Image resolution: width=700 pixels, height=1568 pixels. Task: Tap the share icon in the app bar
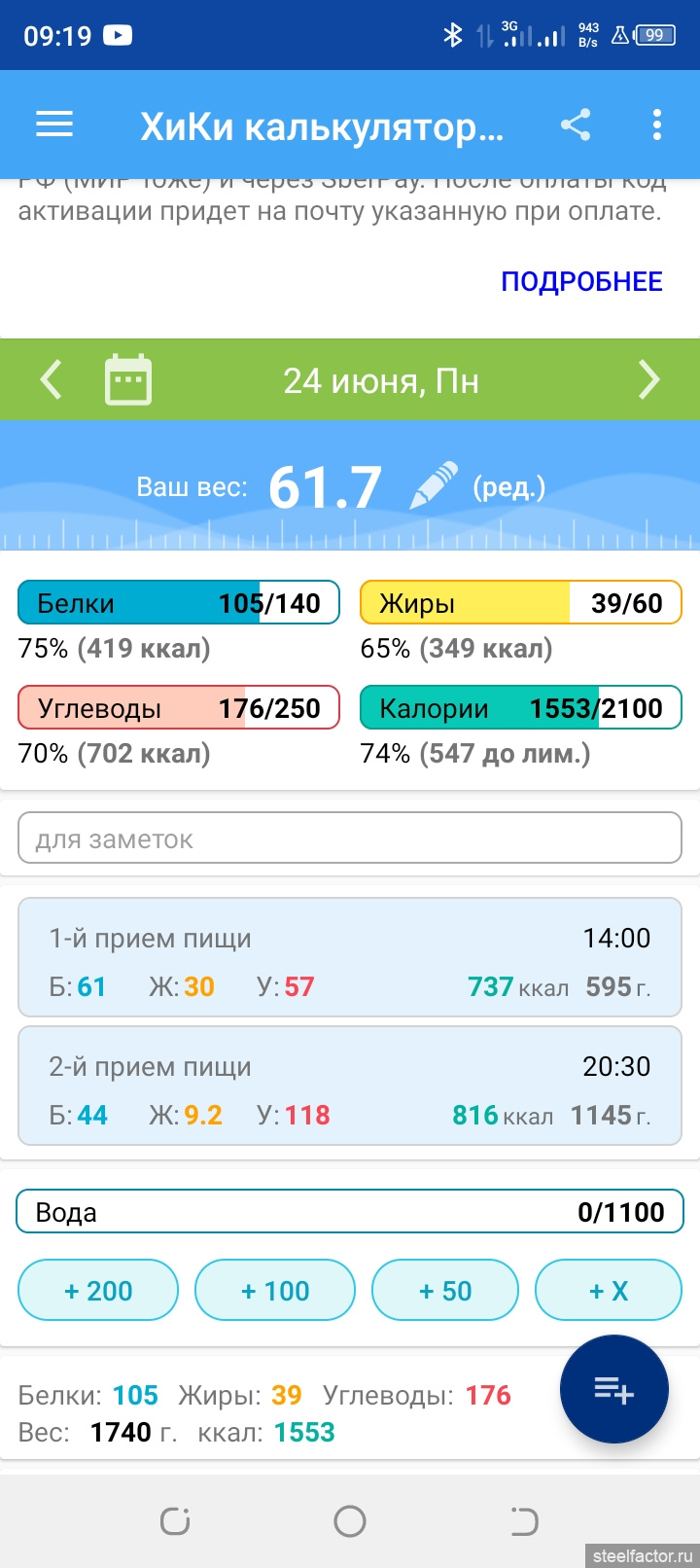[x=576, y=125]
